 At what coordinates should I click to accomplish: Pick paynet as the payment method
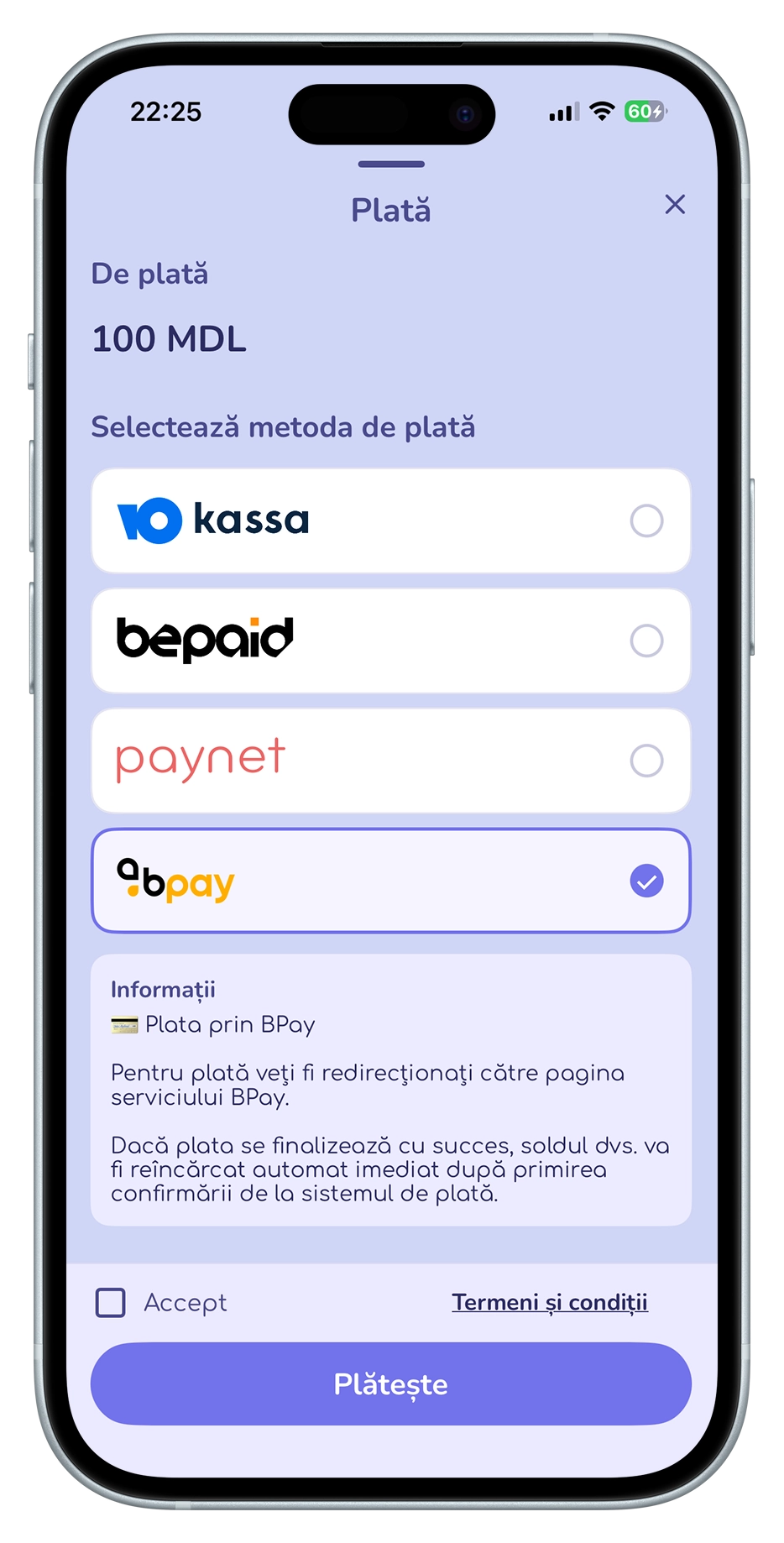(391, 761)
